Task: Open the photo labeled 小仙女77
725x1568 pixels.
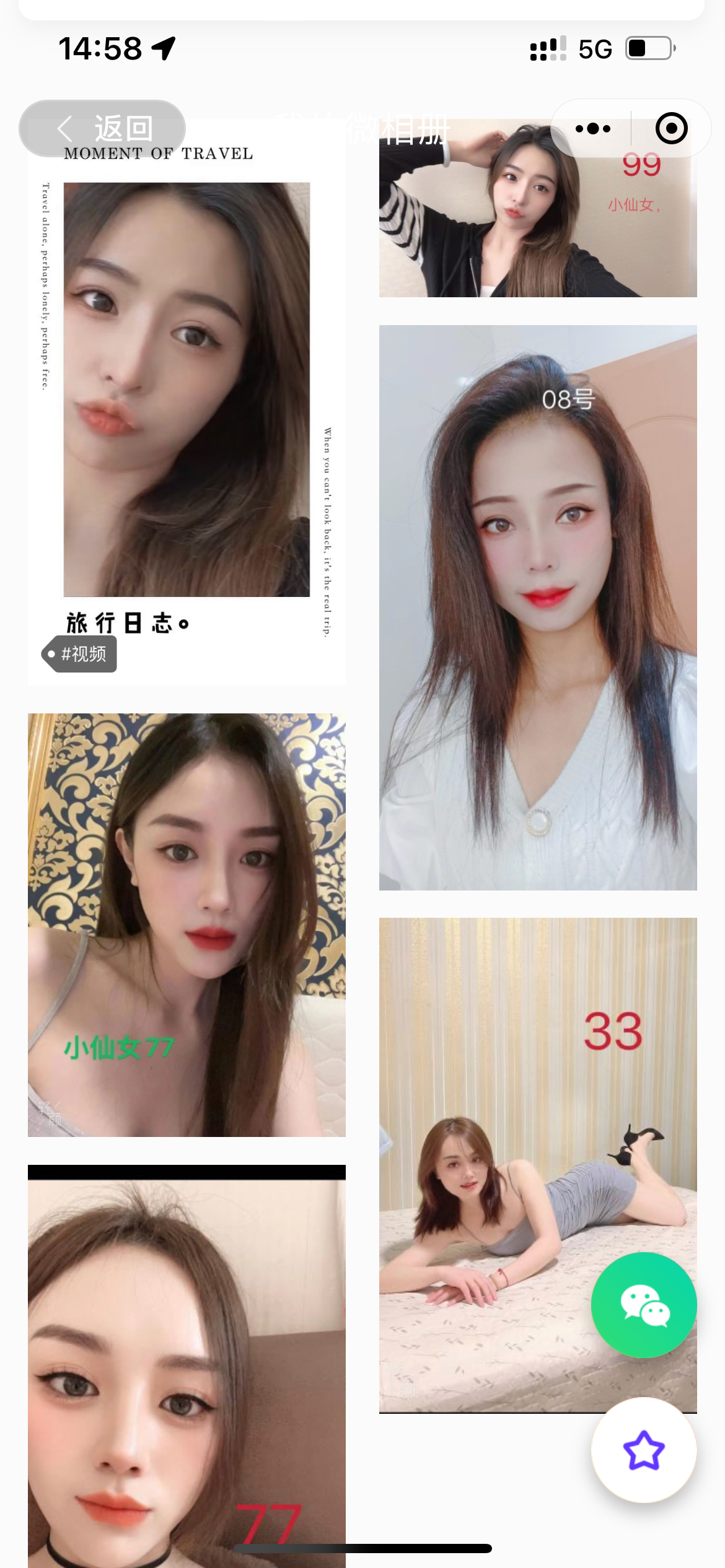Action: click(x=186, y=924)
